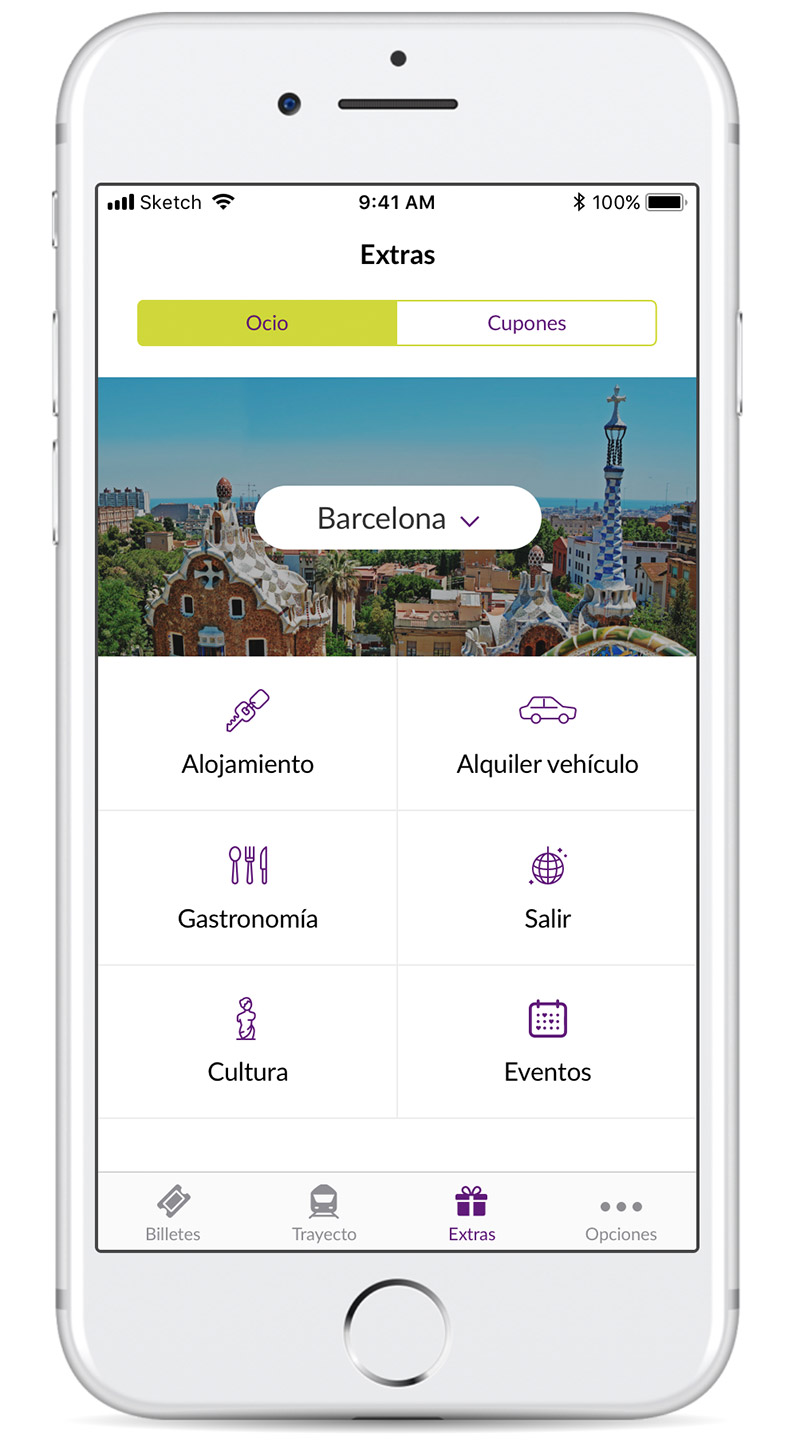
Task: Browse the Gastronomía category
Action: click(x=248, y=888)
